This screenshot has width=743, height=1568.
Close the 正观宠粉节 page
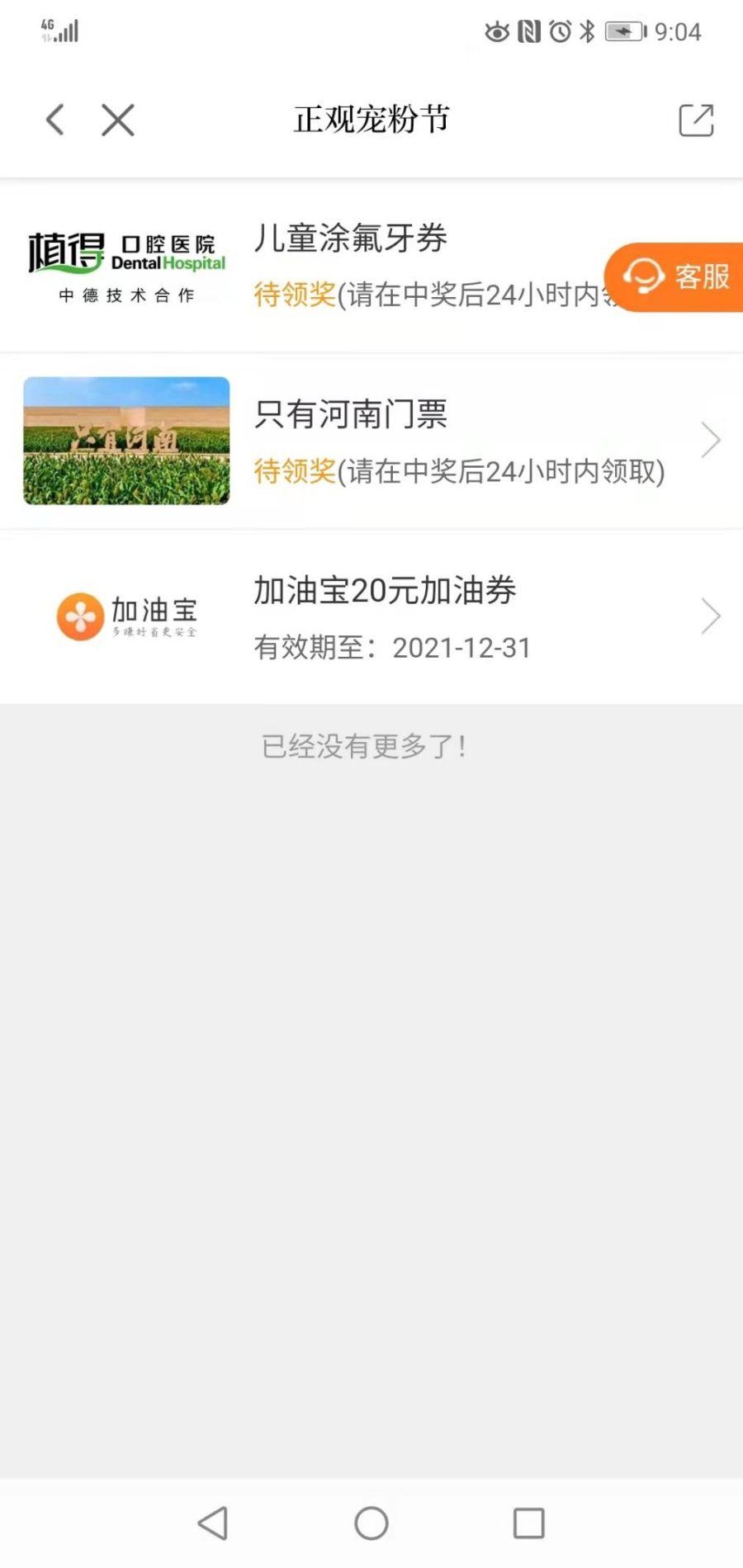point(118,120)
